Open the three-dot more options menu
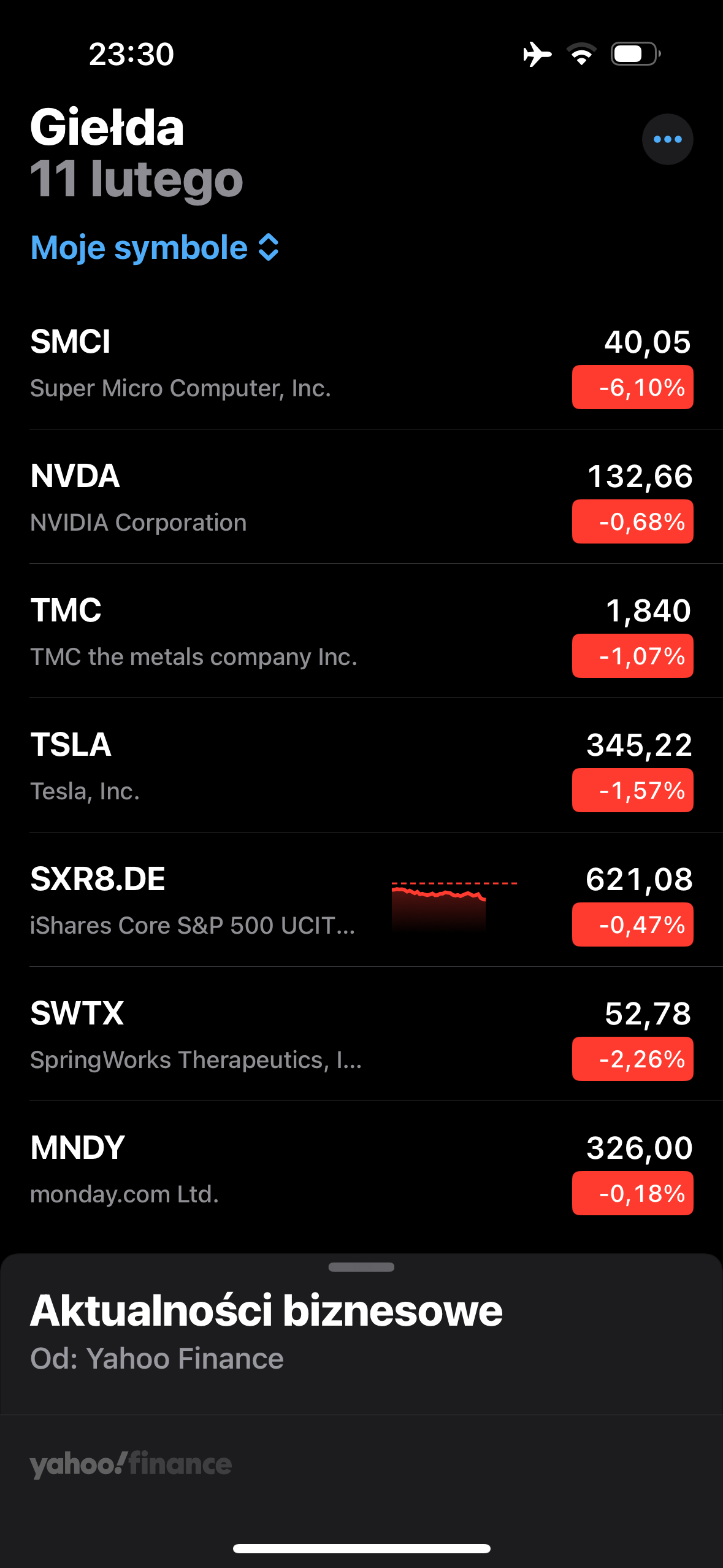Screen dimensions: 723x1568 (667, 139)
